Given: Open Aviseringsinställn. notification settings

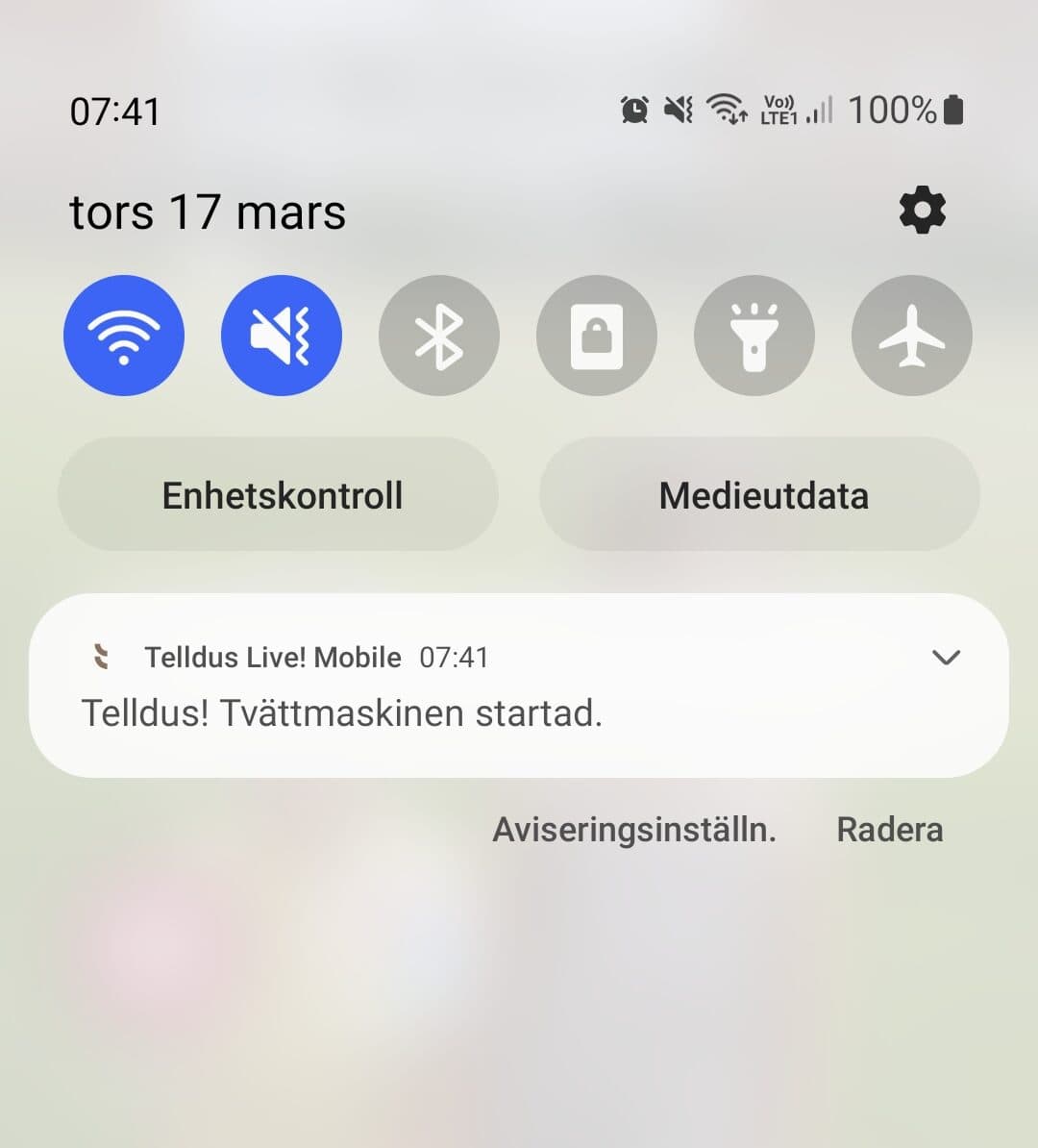Looking at the screenshot, I should tap(634, 829).
